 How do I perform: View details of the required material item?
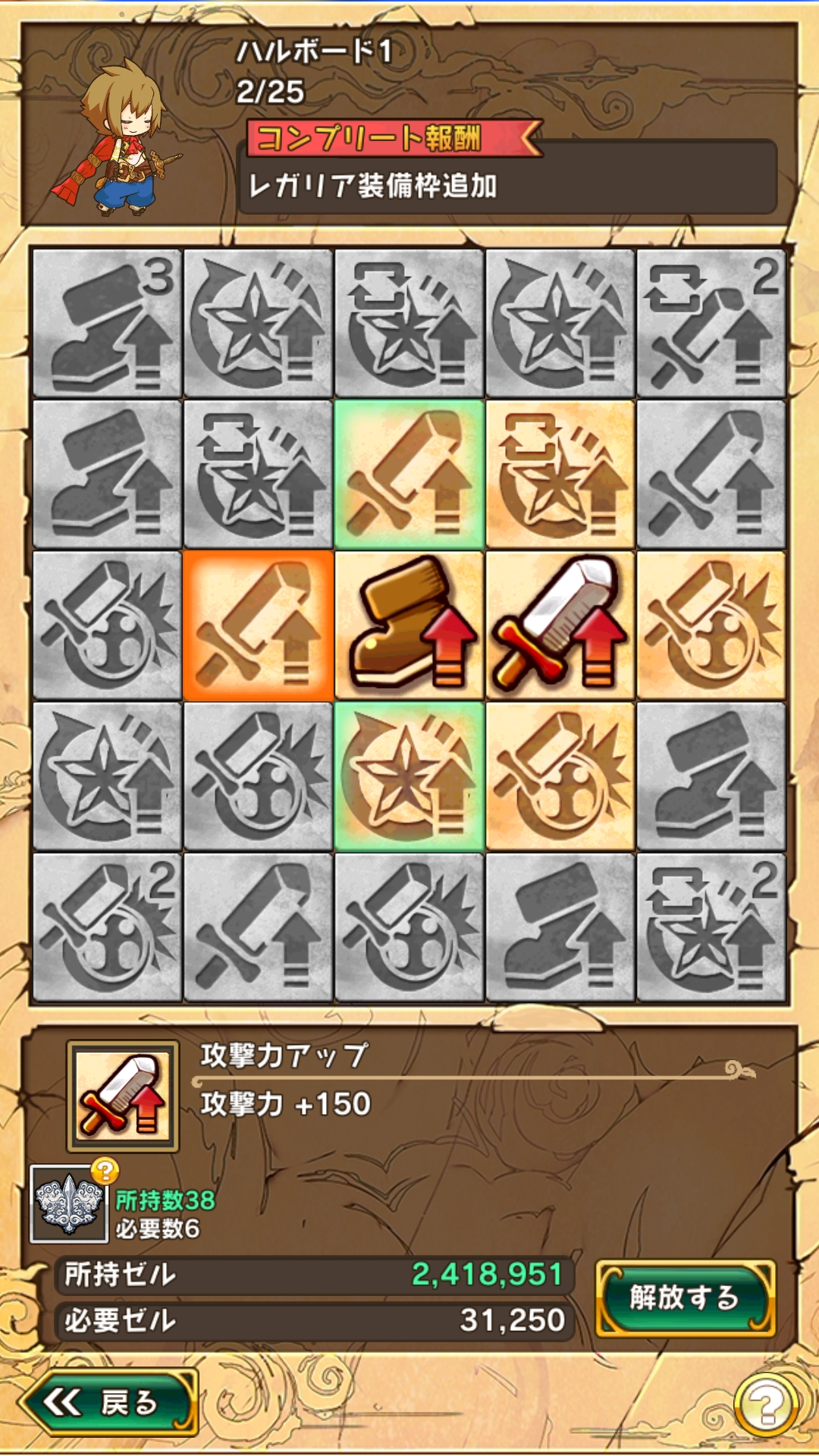coord(69,1203)
